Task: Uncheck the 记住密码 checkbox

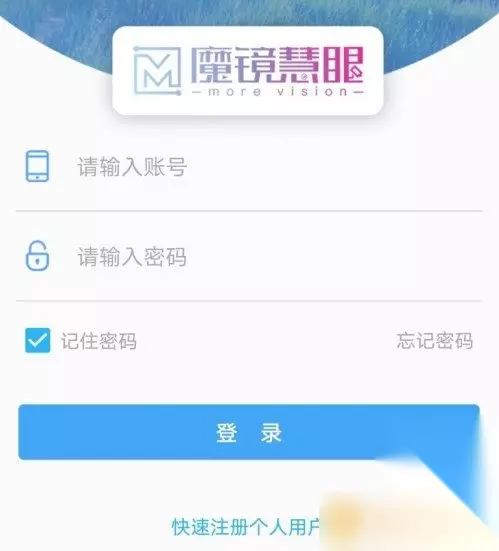Action: point(38,341)
